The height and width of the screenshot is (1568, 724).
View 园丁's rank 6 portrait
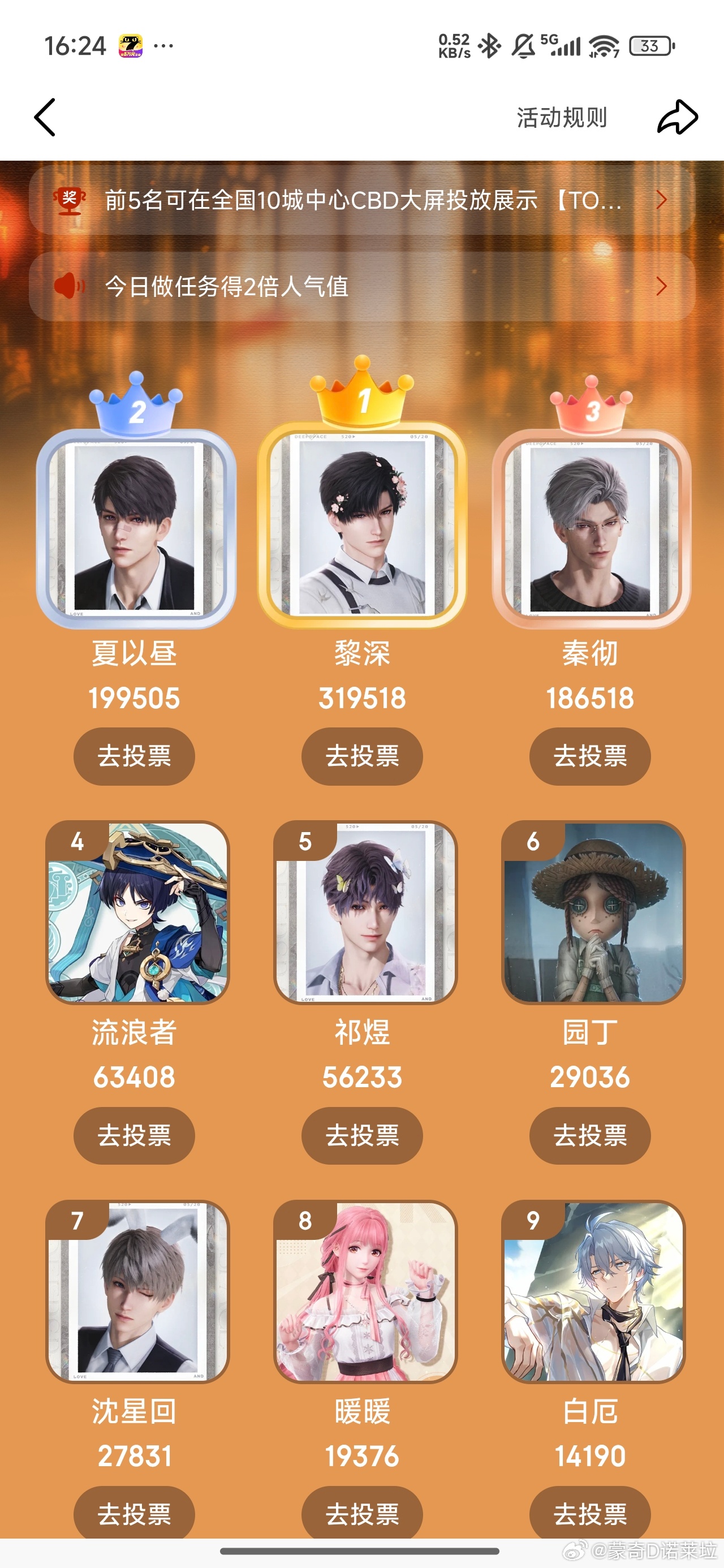coord(593,912)
